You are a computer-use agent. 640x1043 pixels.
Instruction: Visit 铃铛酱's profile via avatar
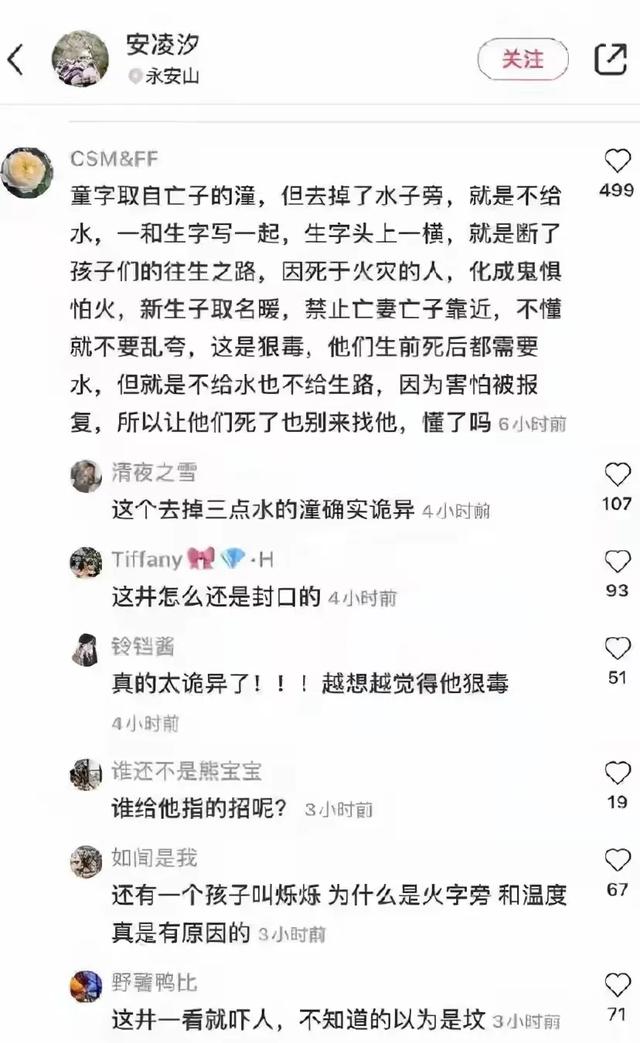point(86,650)
